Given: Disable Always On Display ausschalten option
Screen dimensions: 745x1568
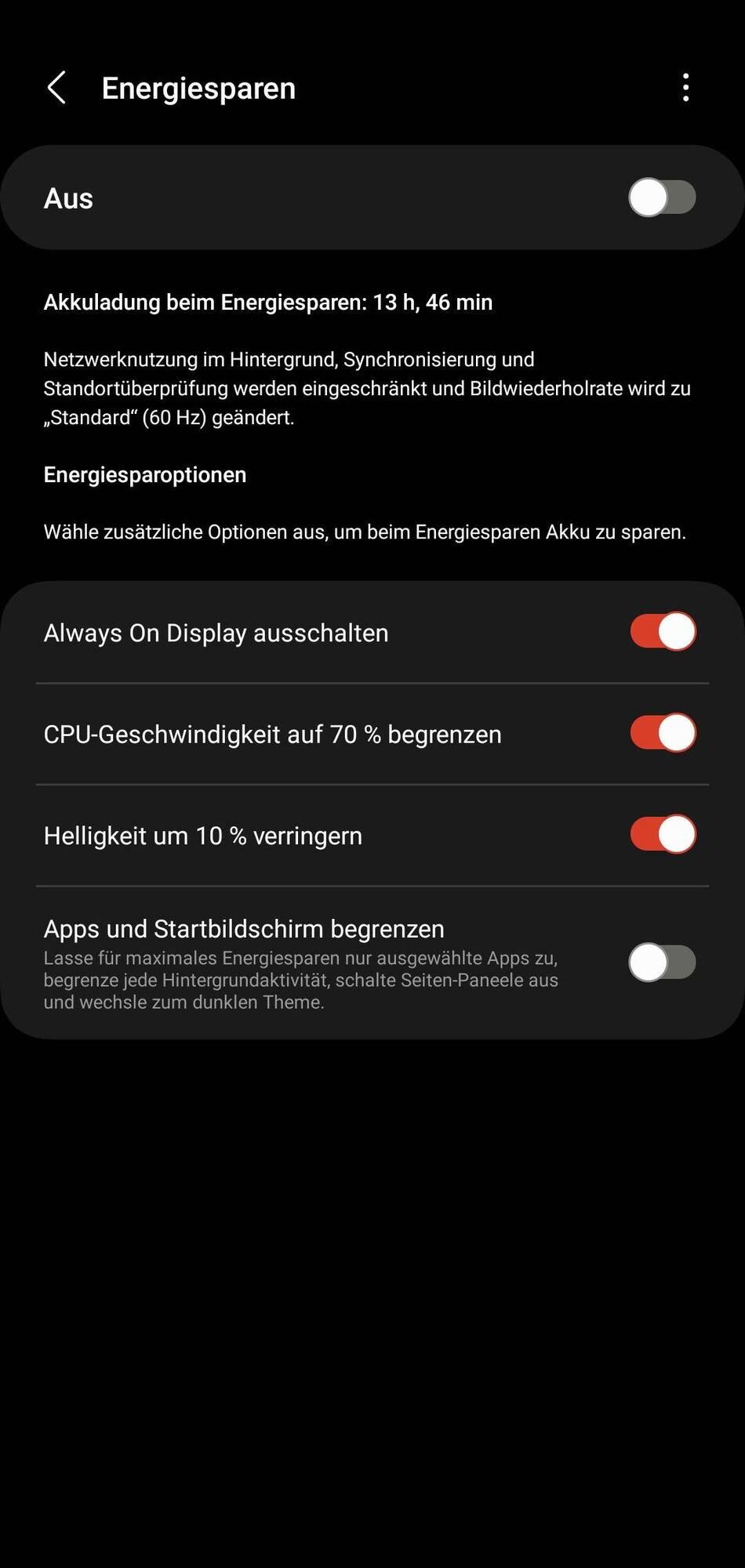Looking at the screenshot, I should point(662,632).
